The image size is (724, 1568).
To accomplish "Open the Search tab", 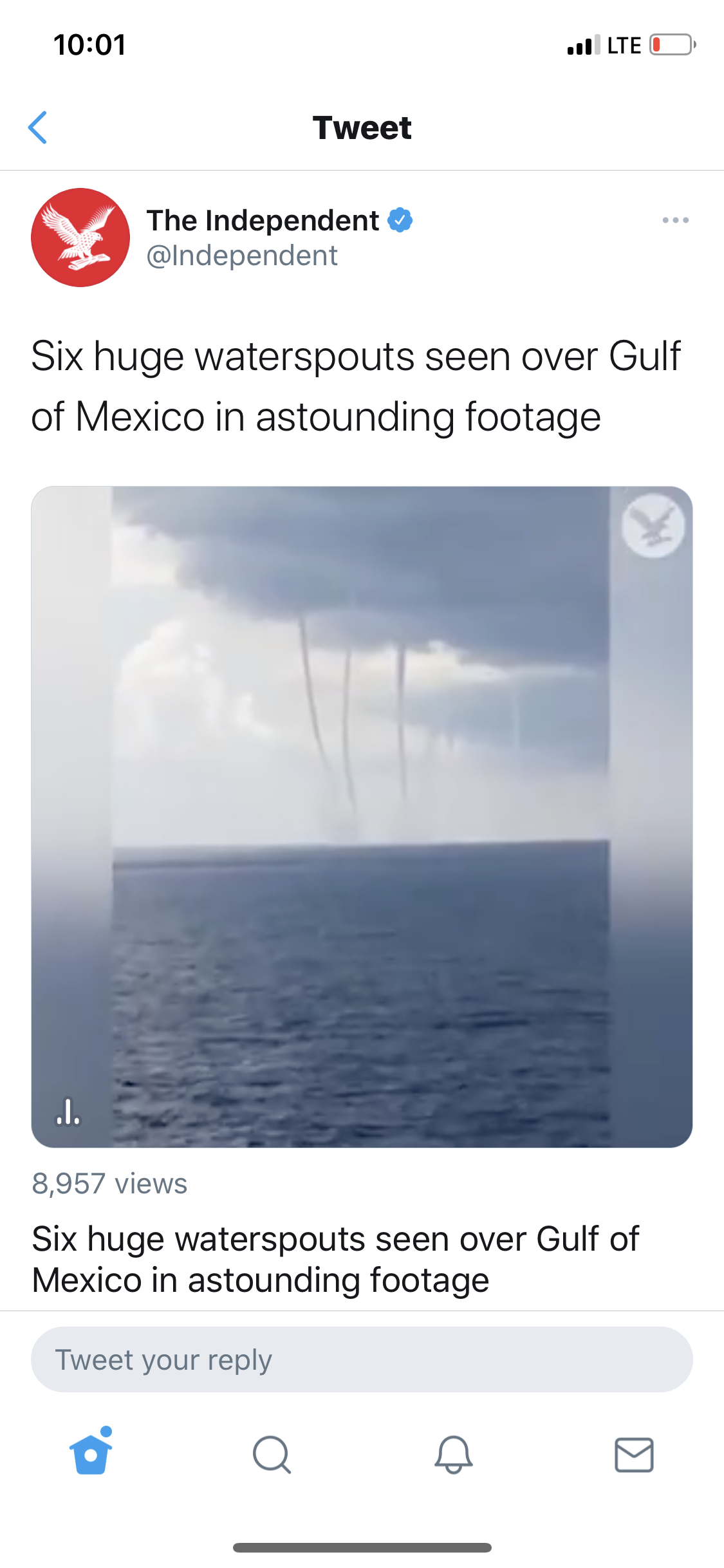I will tap(272, 1454).
